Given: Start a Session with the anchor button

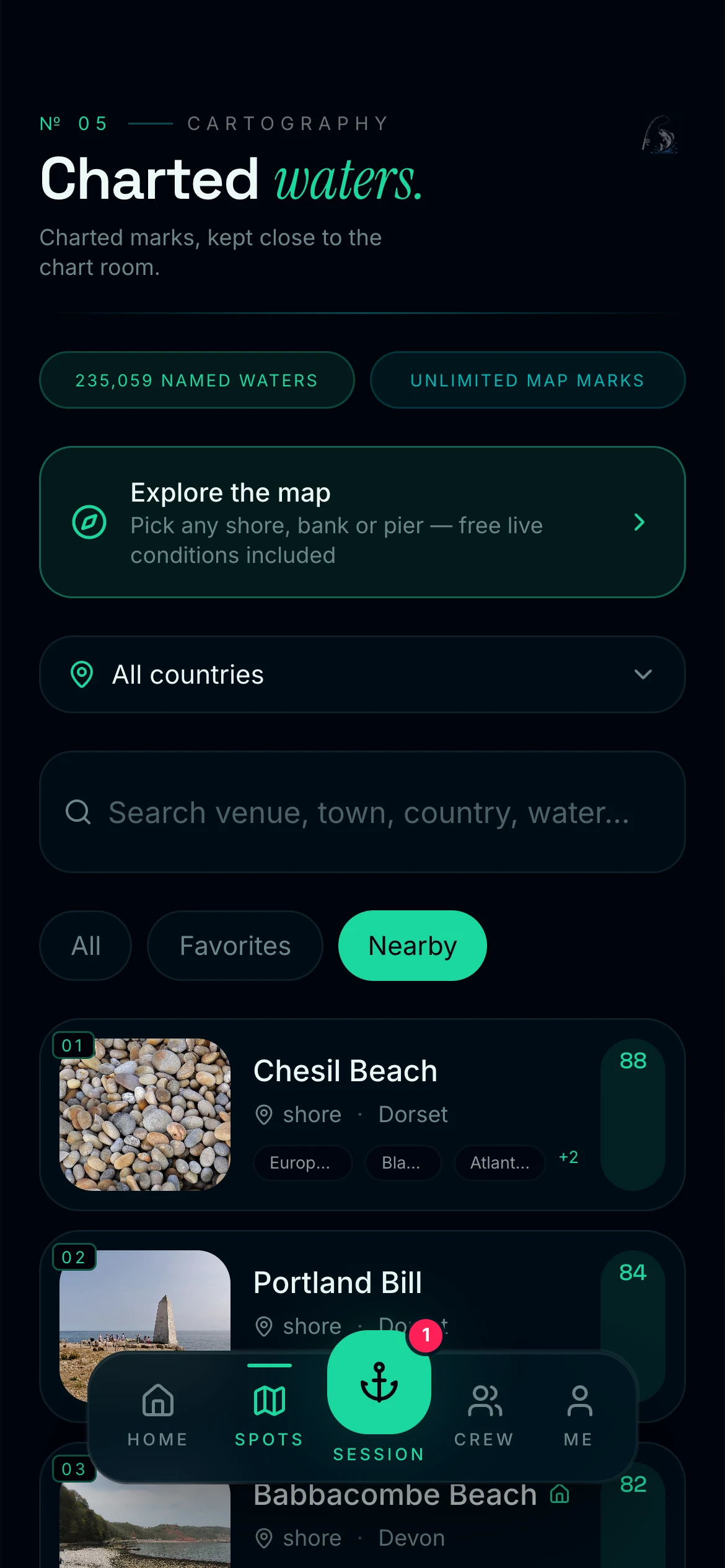Looking at the screenshot, I should [379, 1382].
